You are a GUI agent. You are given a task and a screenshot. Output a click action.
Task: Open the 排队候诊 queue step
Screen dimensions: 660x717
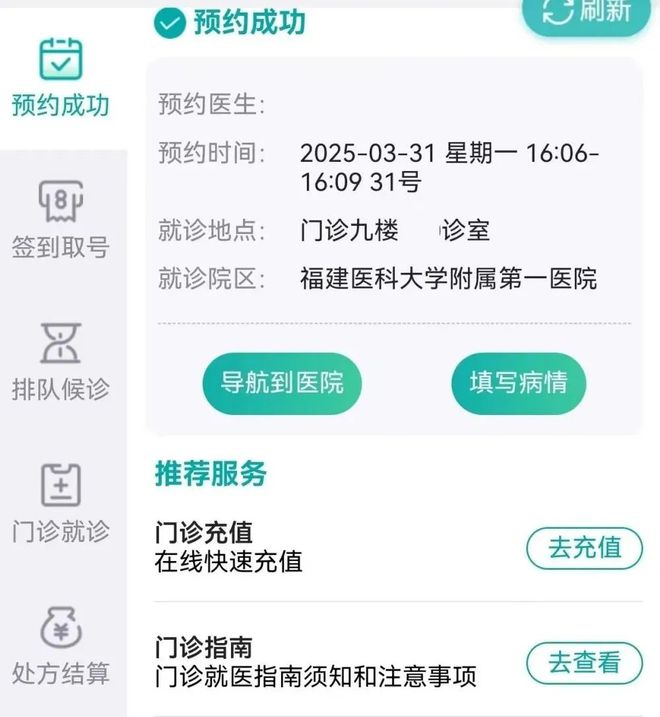(x=61, y=362)
